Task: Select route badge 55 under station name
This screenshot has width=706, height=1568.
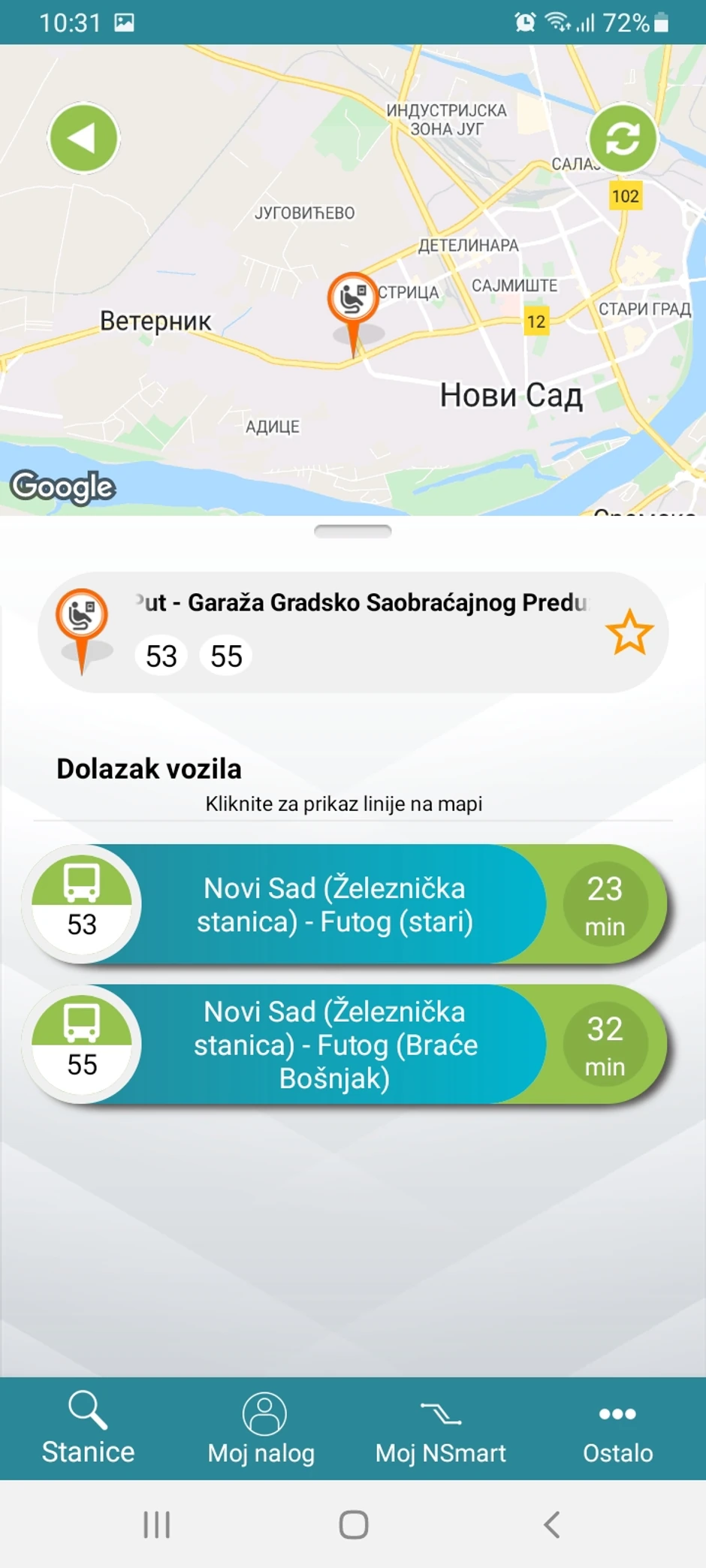Action: pyautogui.click(x=225, y=655)
